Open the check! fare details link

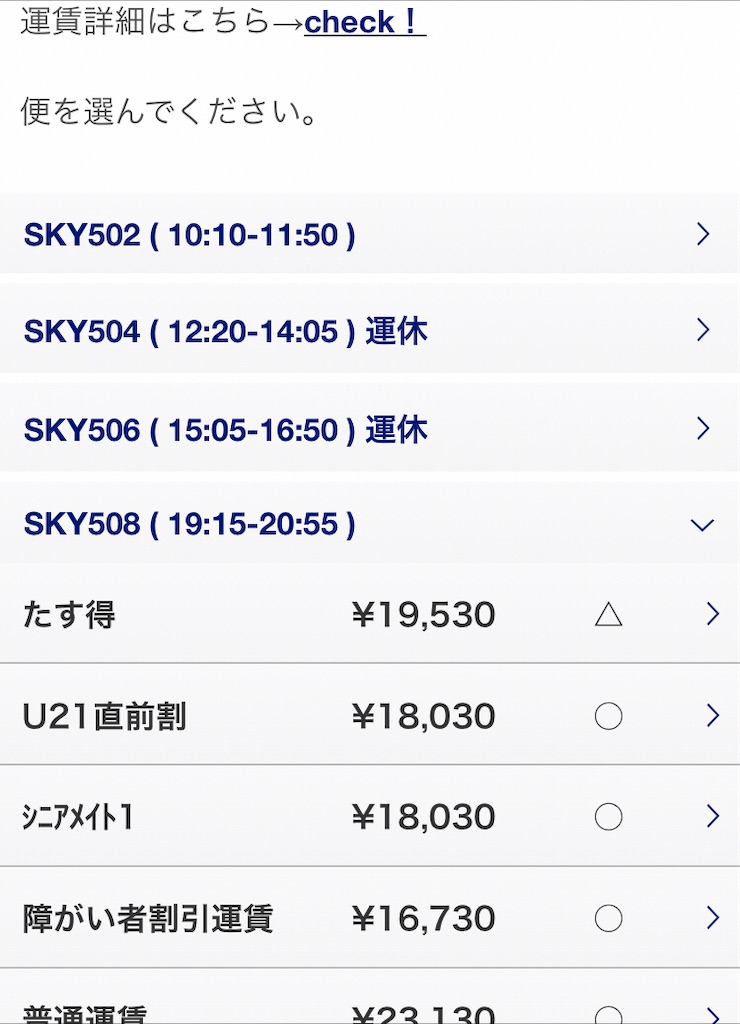pos(363,22)
